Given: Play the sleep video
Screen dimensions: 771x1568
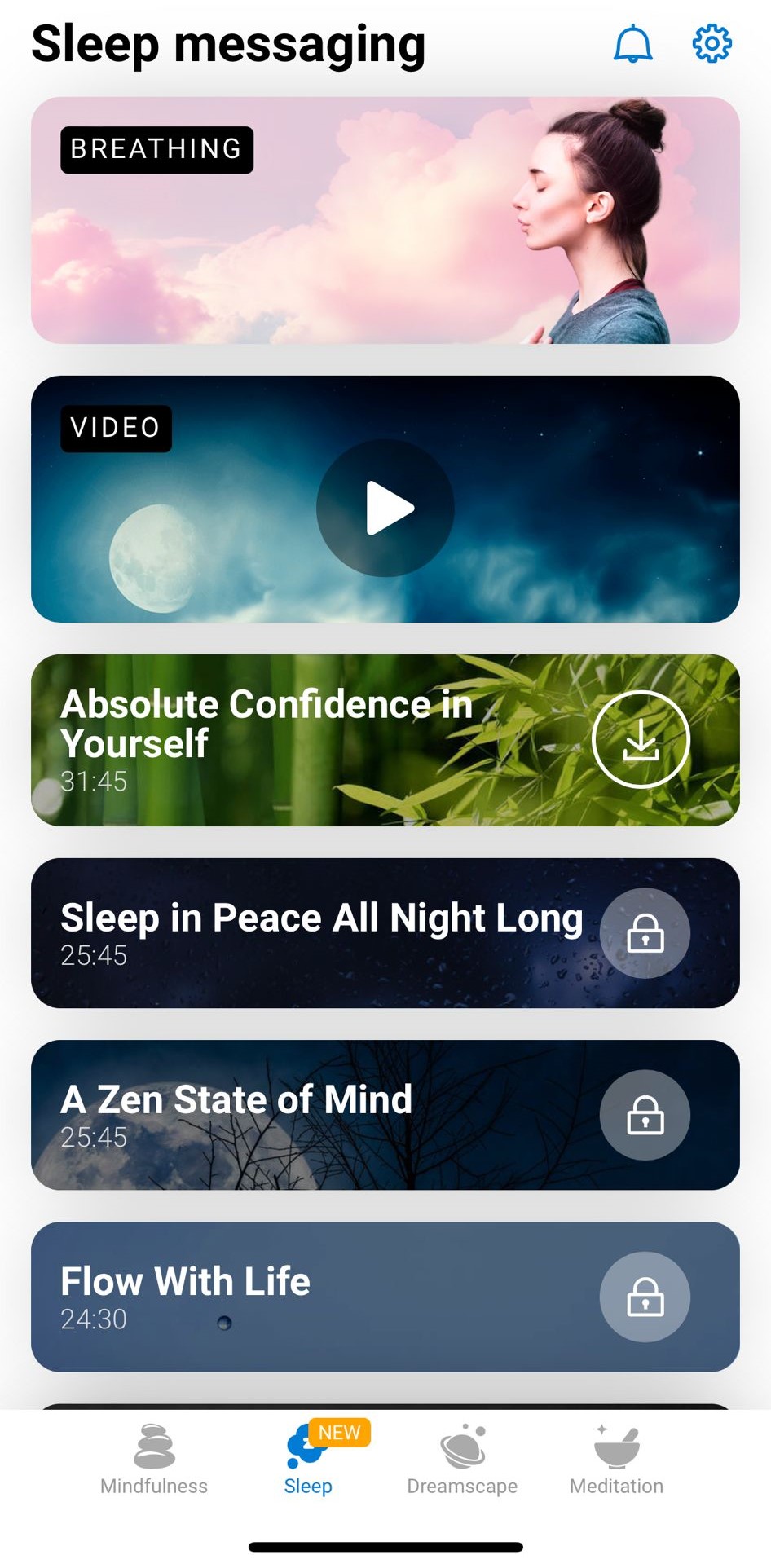Looking at the screenshot, I should pyautogui.click(x=385, y=508).
